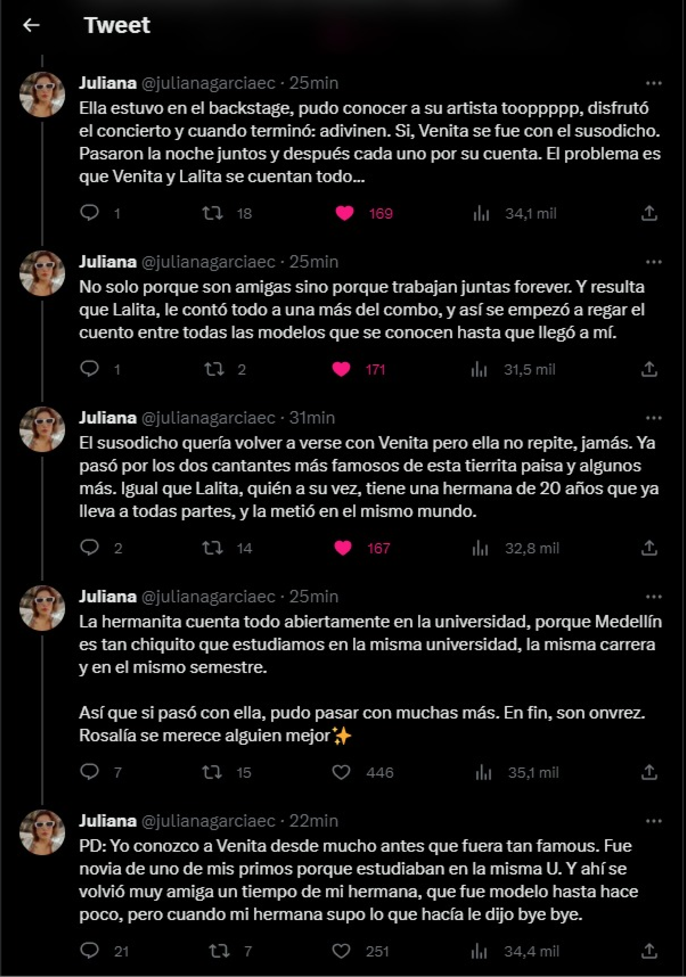Unlike the tweet with 171 likes
Screen dimensions: 686x977
point(341,369)
